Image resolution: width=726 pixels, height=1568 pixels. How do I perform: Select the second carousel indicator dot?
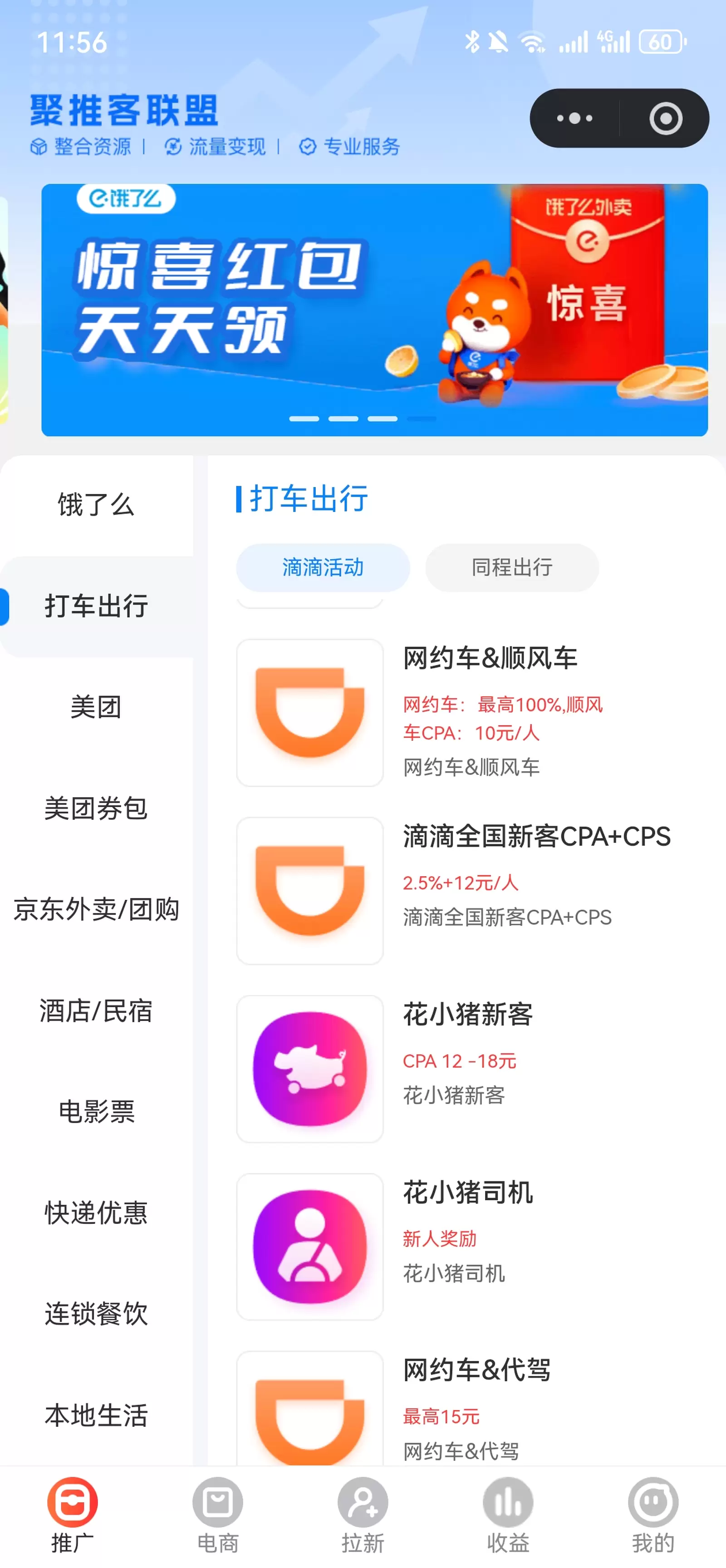343,419
